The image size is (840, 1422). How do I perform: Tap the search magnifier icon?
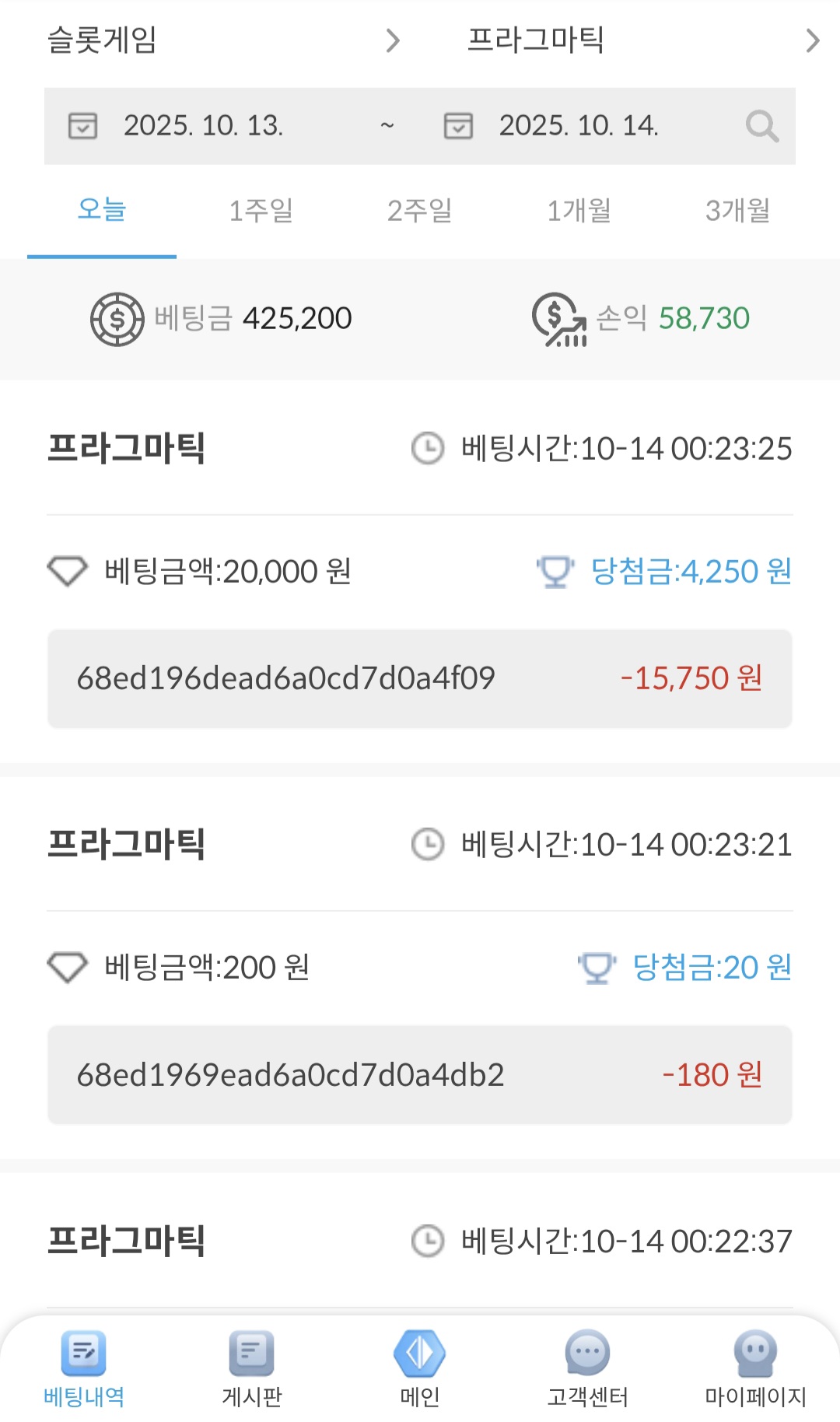(761, 126)
